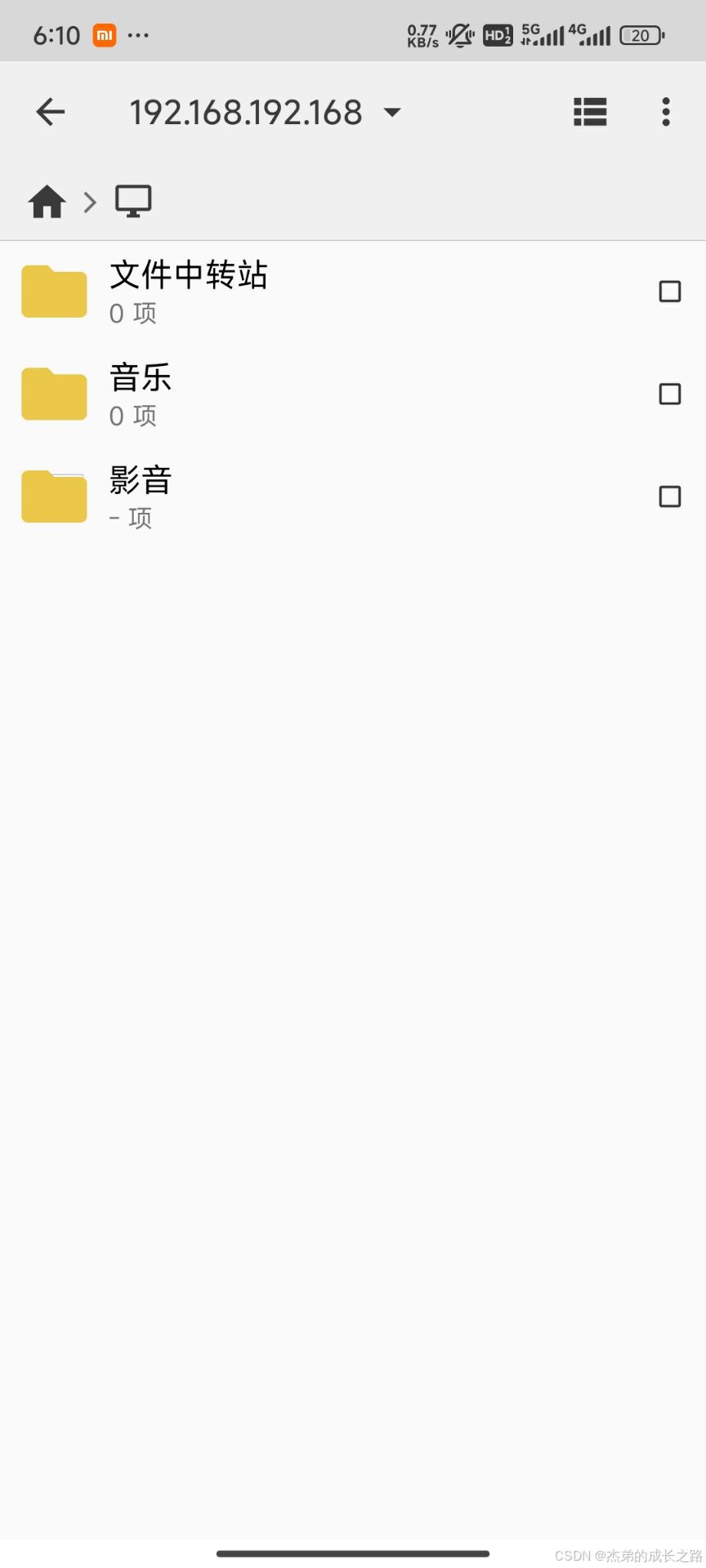Switch the file list view mode
This screenshot has width=706, height=1568.
pos(590,112)
